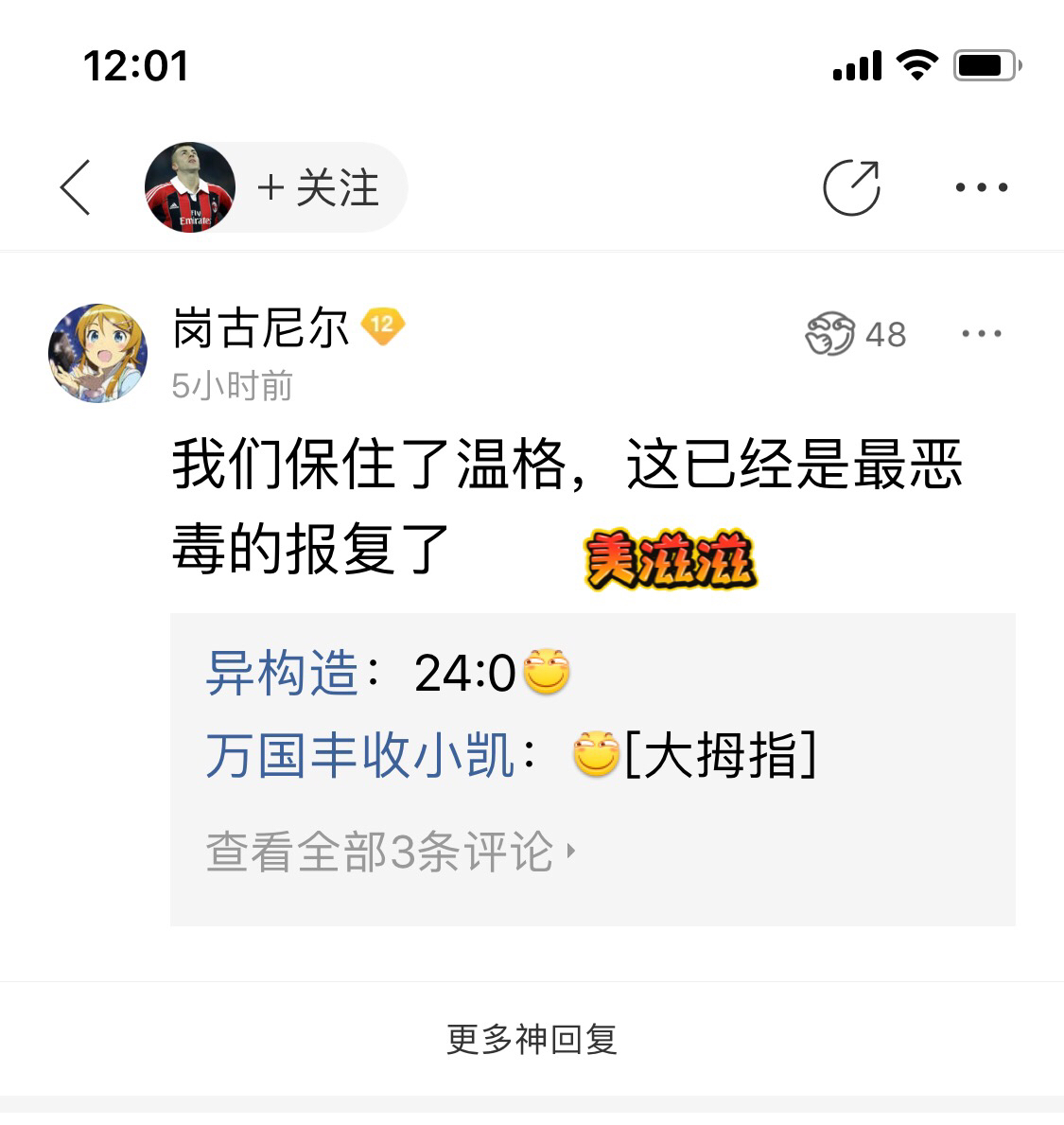Tap the +关注 follow button
1064x1125 pixels.
point(319,188)
